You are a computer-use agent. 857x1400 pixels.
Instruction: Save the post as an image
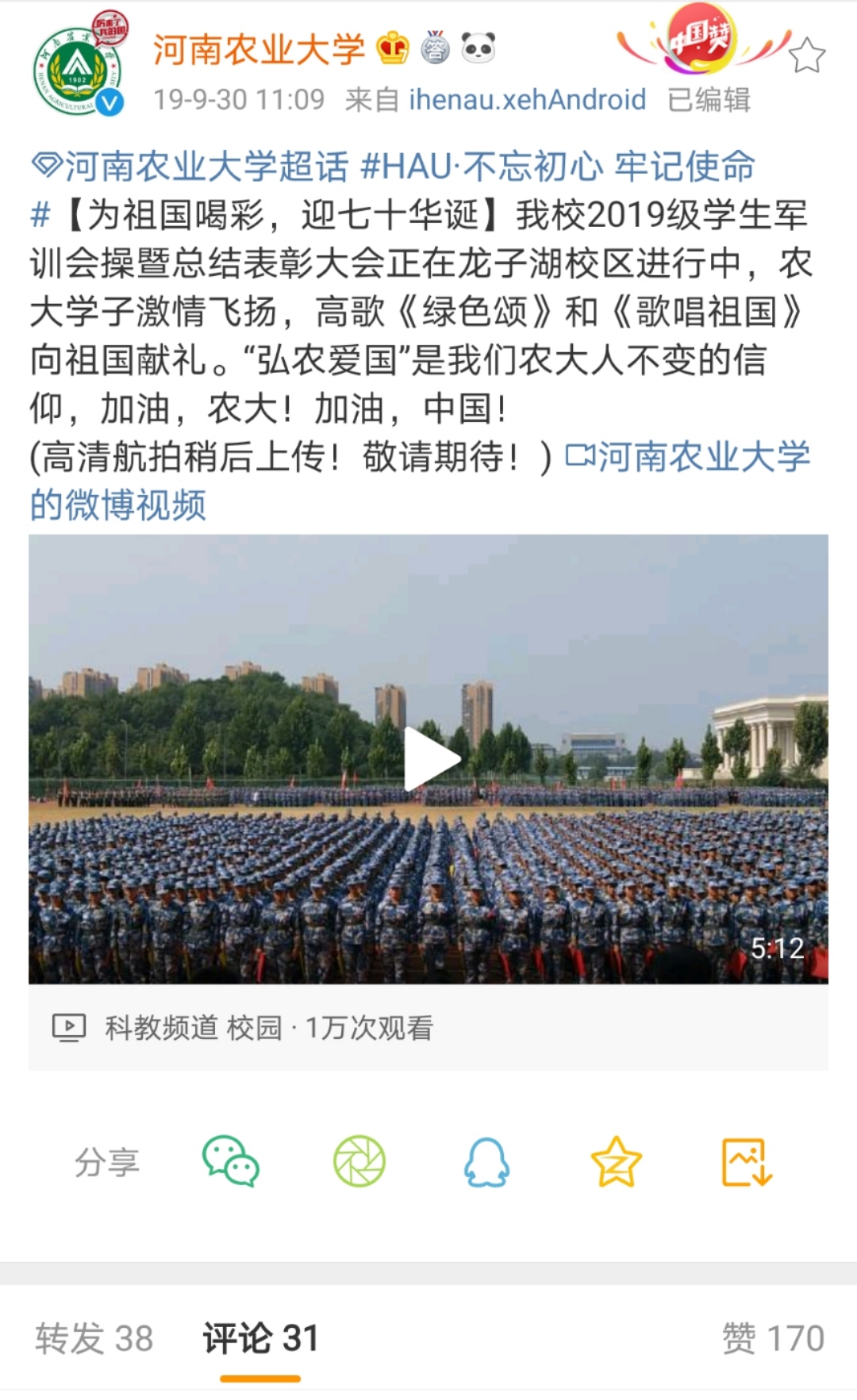746,1163
